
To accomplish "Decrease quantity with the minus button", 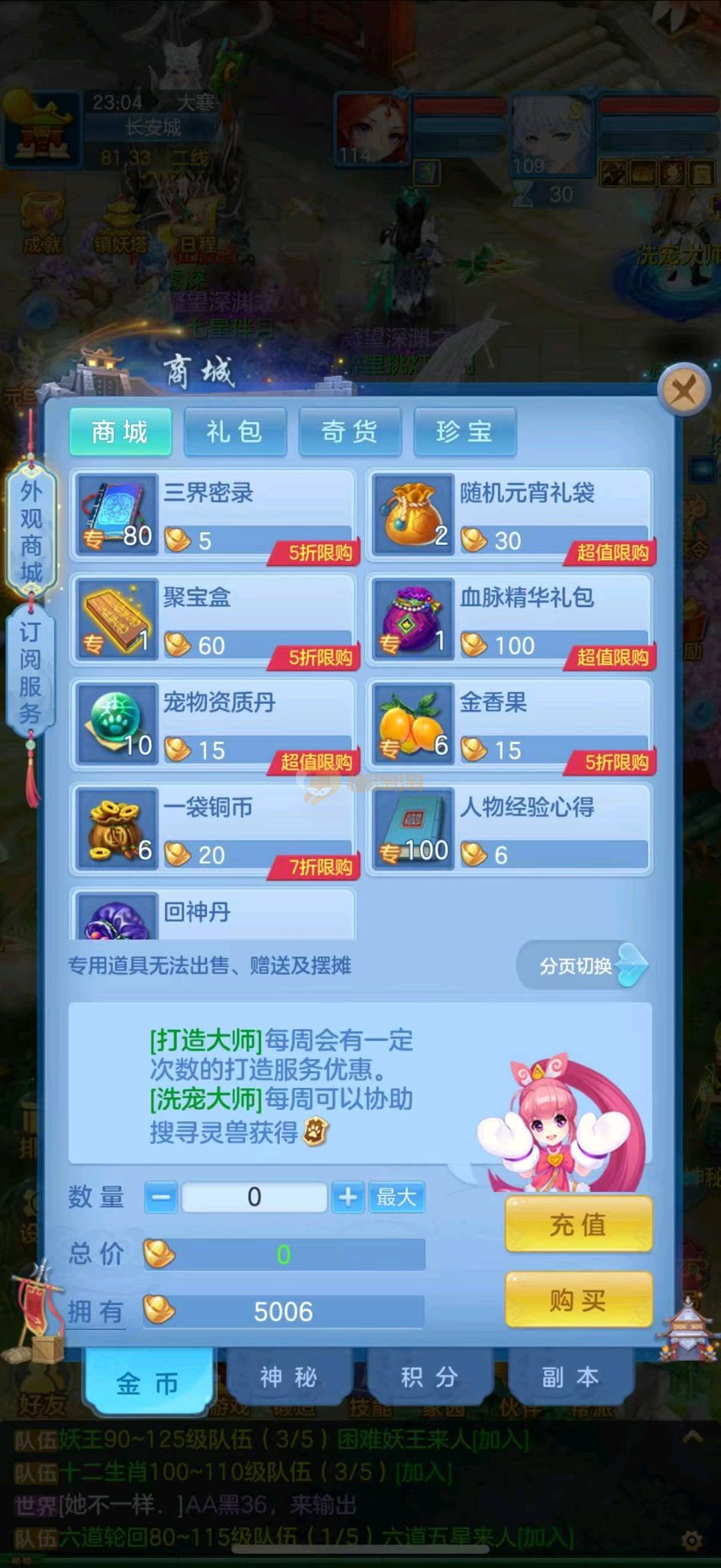I will 161,1197.
